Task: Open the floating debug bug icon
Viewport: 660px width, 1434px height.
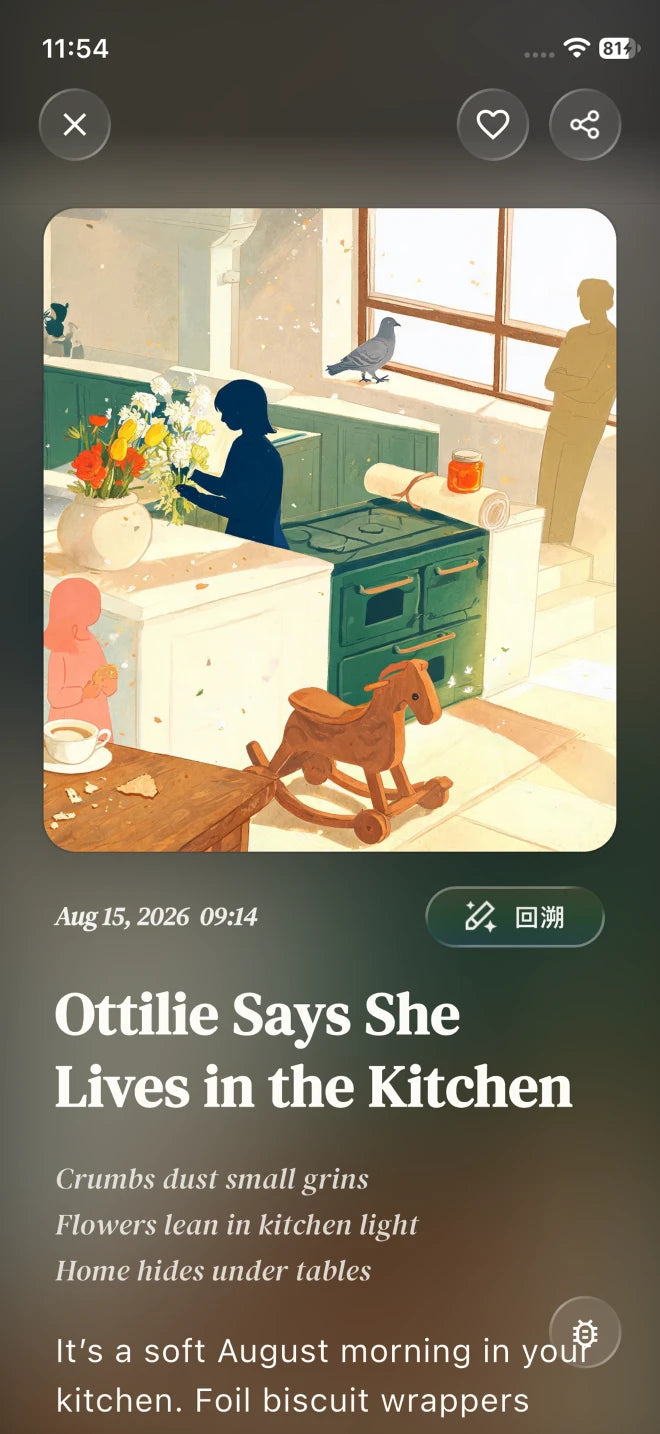Action: click(585, 1332)
